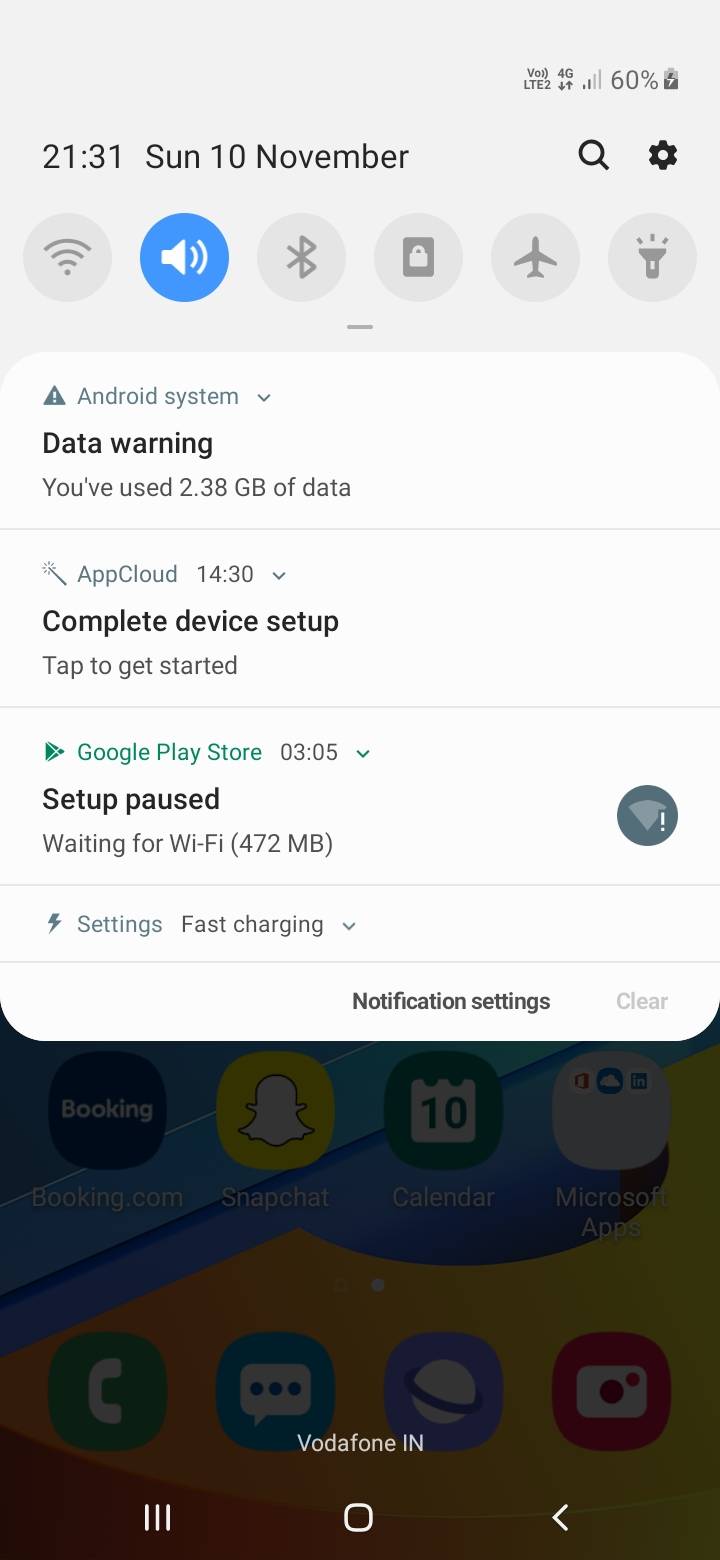
Task: Open Notification settings
Action: (x=451, y=1001)
